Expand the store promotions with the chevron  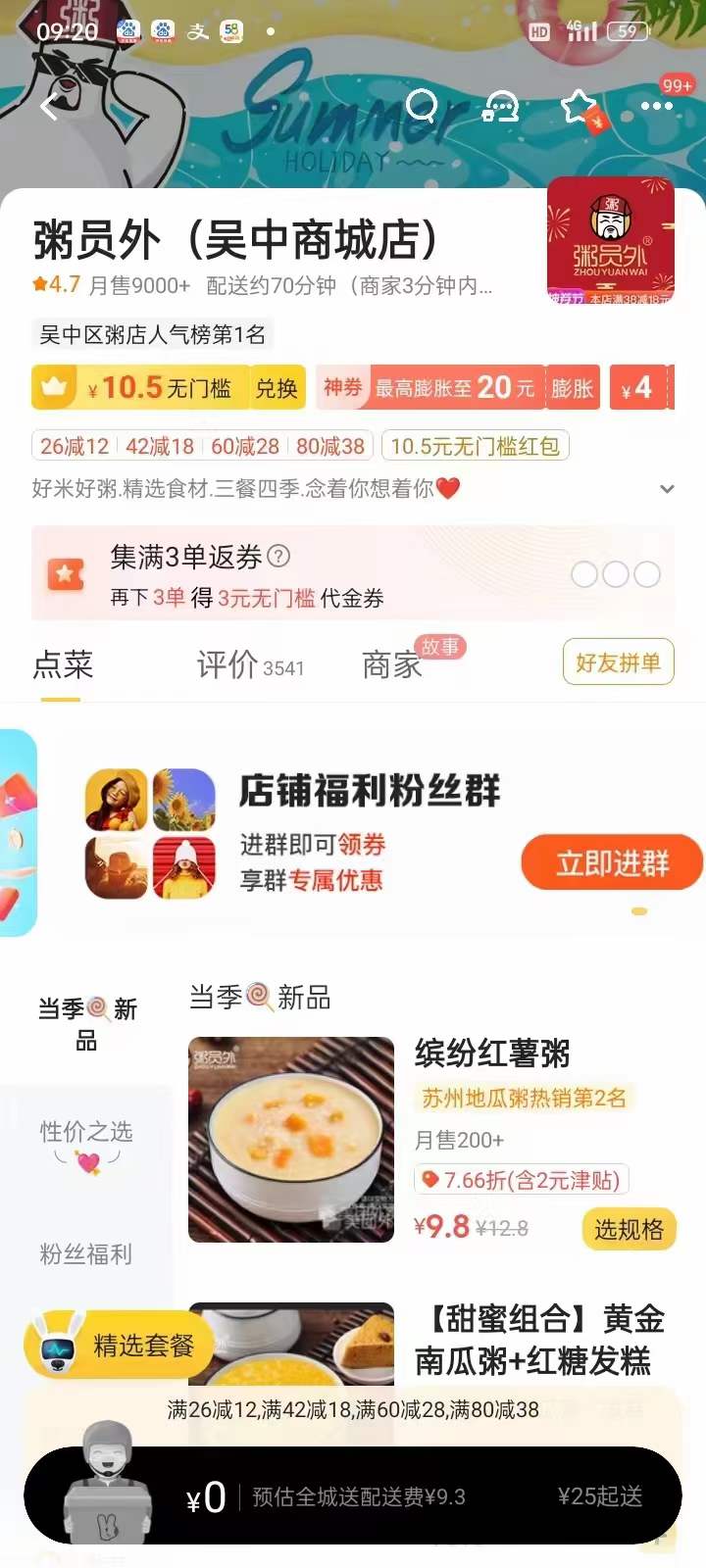[667, 489]
